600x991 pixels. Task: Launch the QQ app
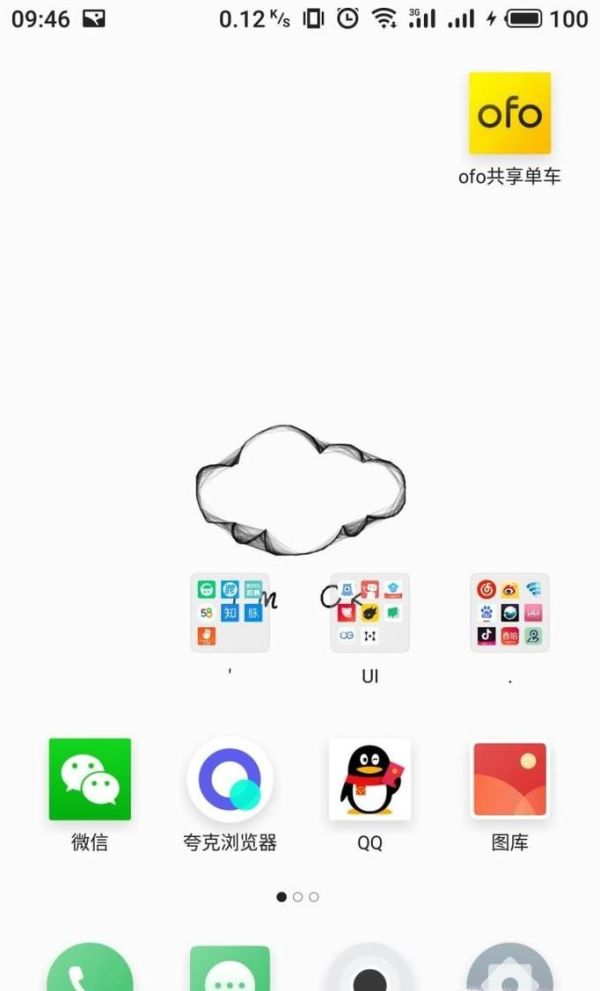[370, 779]
